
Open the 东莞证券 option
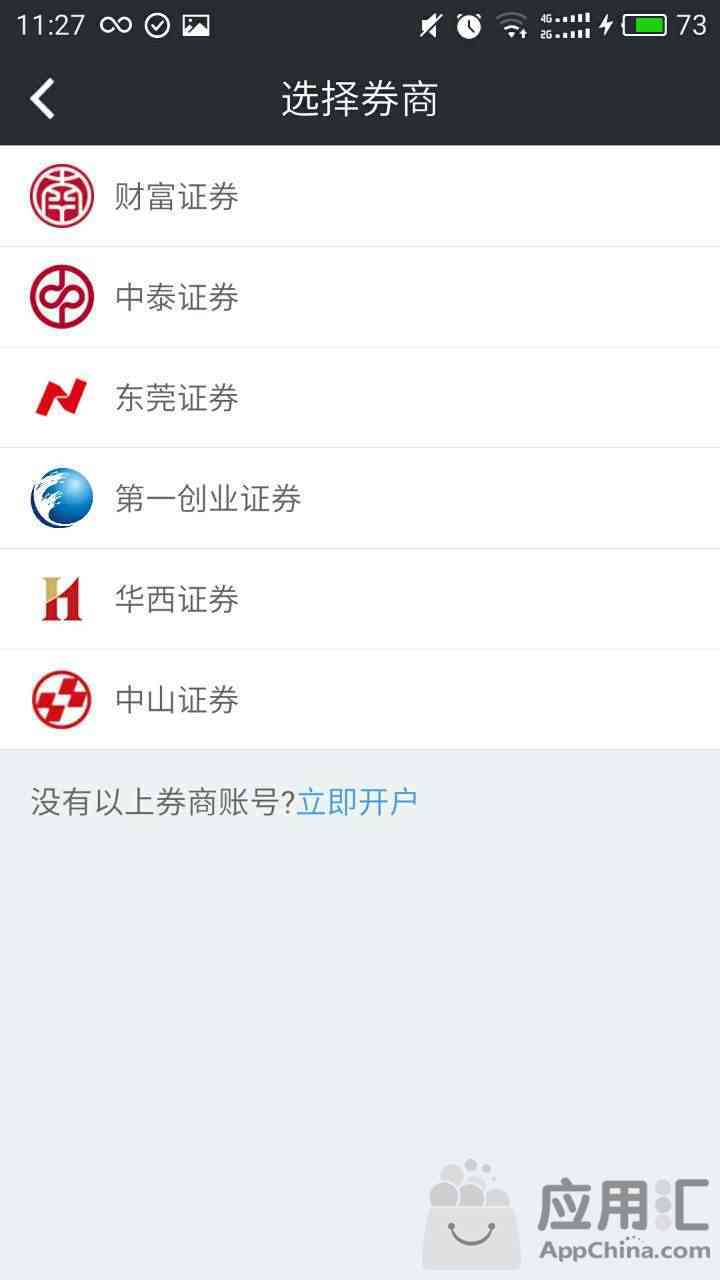pos(360,398)
